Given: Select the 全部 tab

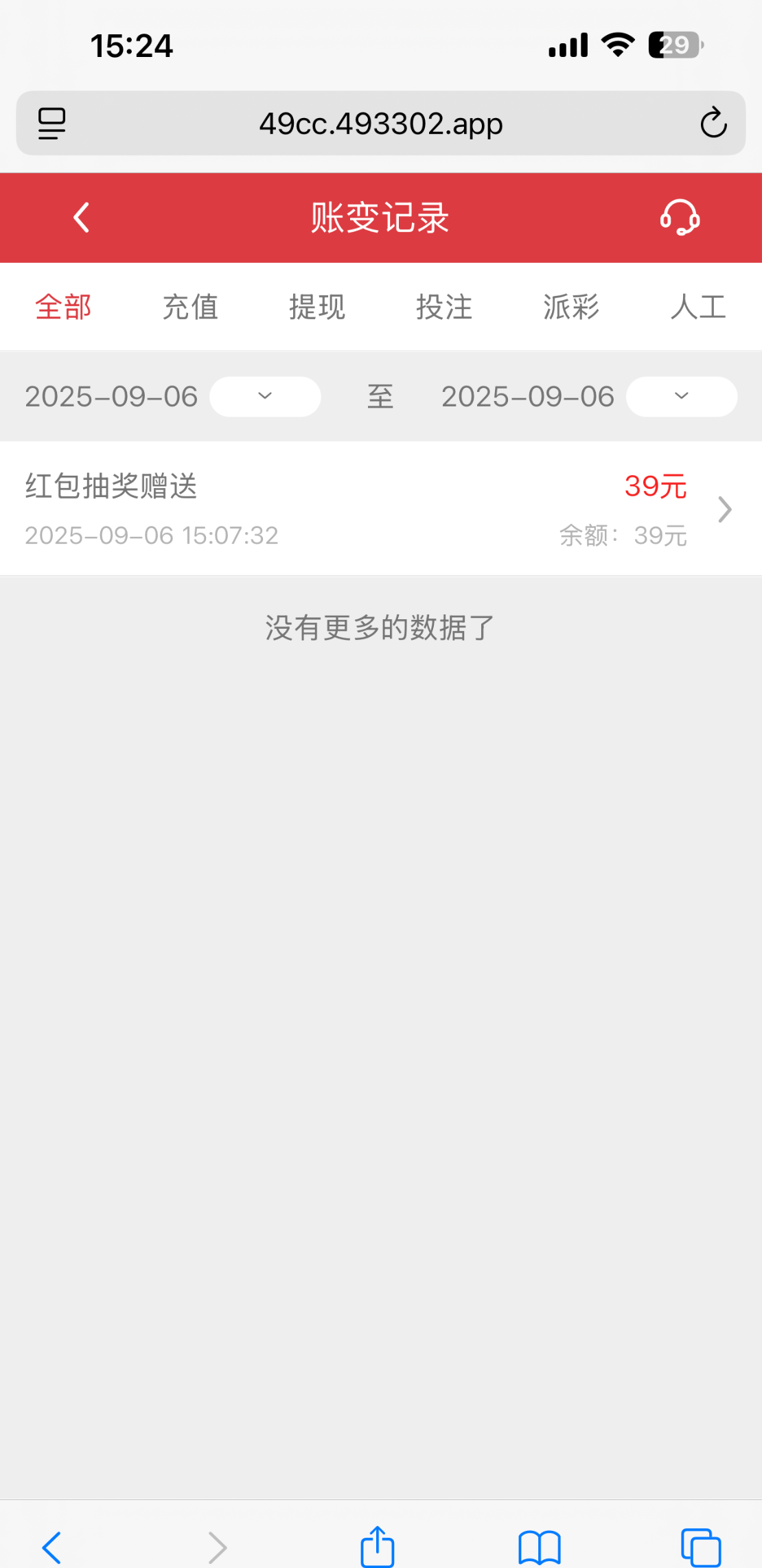Looking at the screenshot, I should pos(63,307).
